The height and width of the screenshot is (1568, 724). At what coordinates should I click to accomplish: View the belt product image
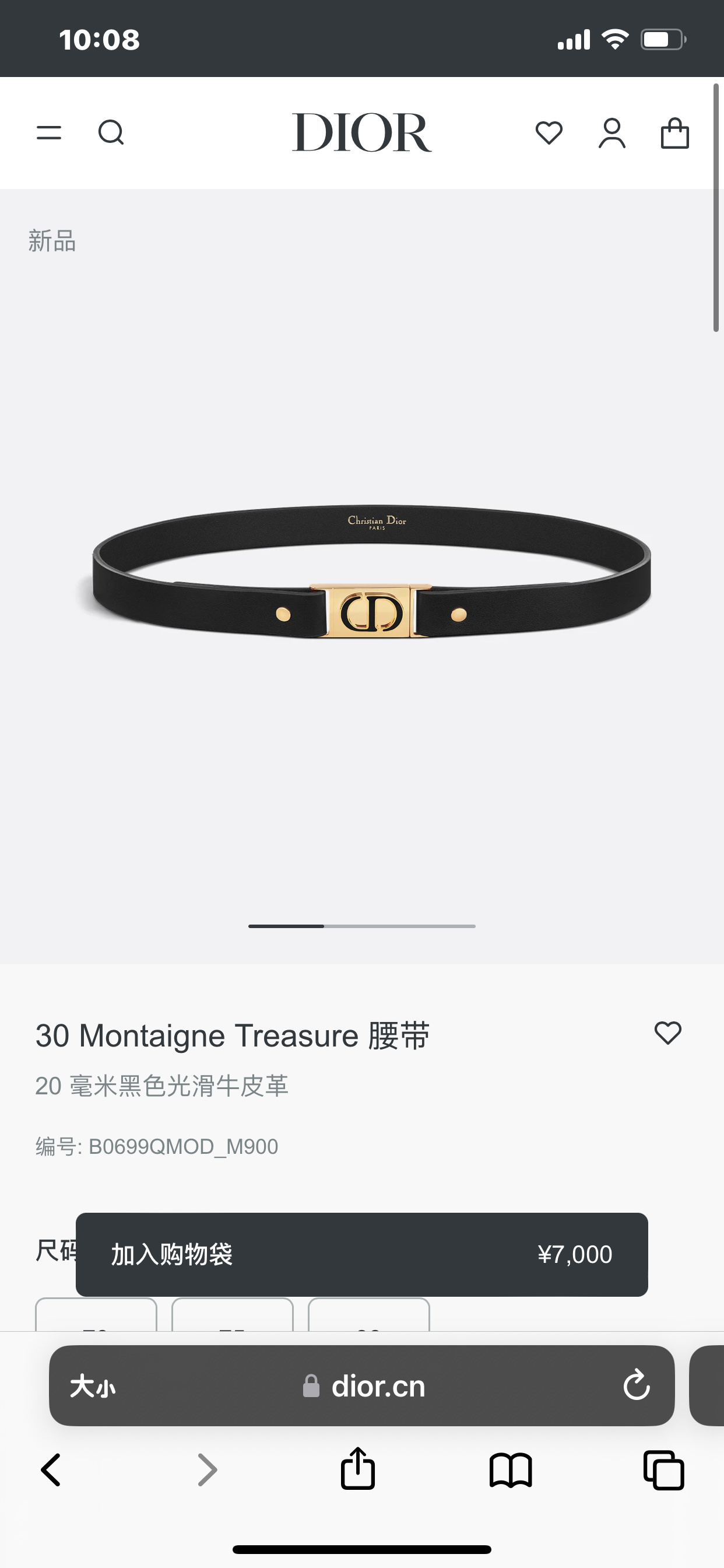click(371, 572)
